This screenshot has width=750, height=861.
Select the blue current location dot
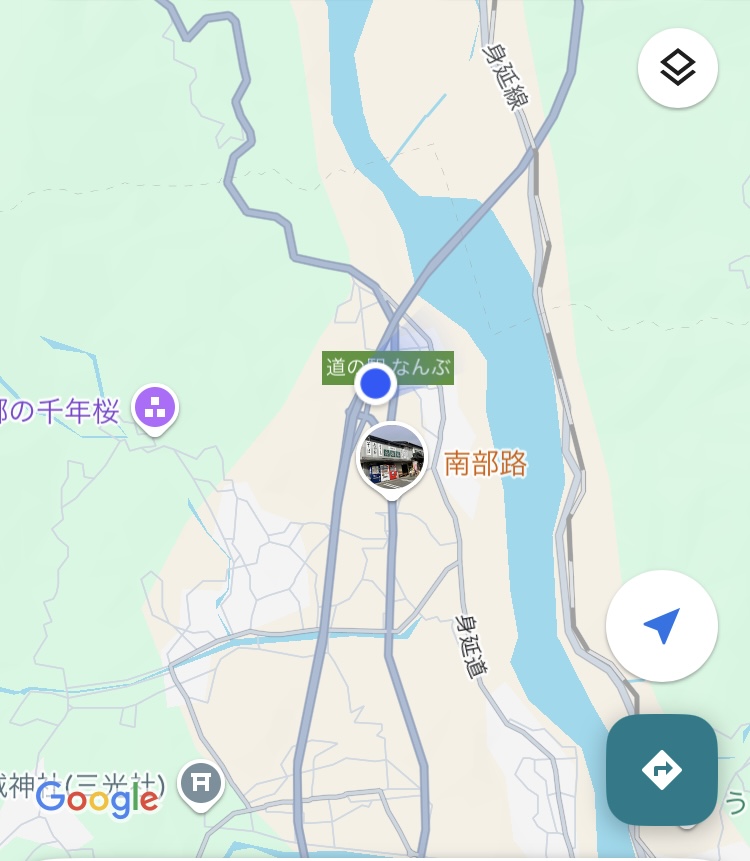point(375,383)
